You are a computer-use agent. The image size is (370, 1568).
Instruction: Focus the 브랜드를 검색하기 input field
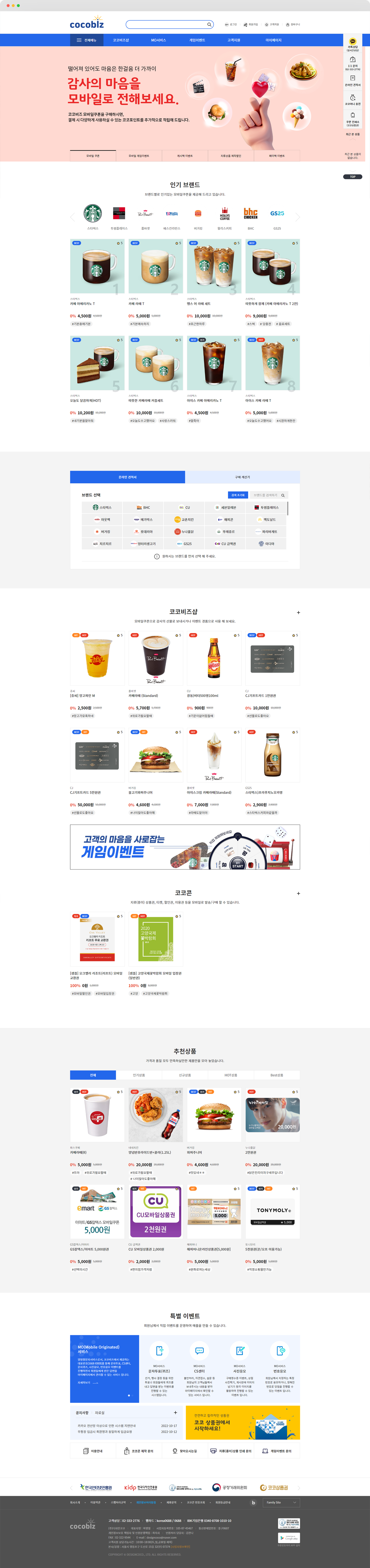click(266, 495)
